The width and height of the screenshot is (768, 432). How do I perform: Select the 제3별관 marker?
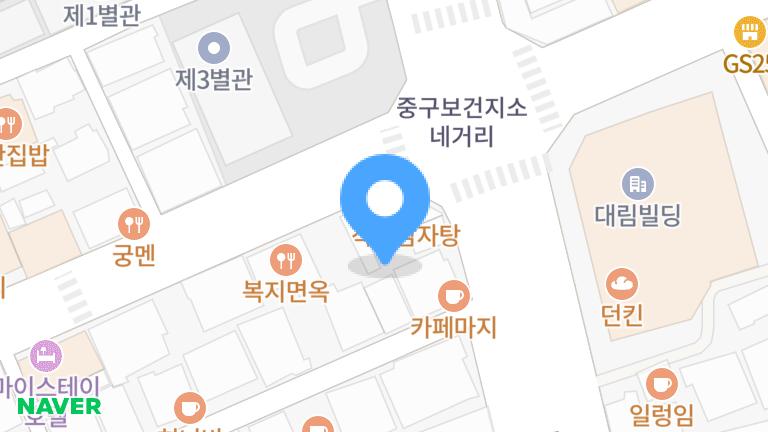[x=213, y=47]
